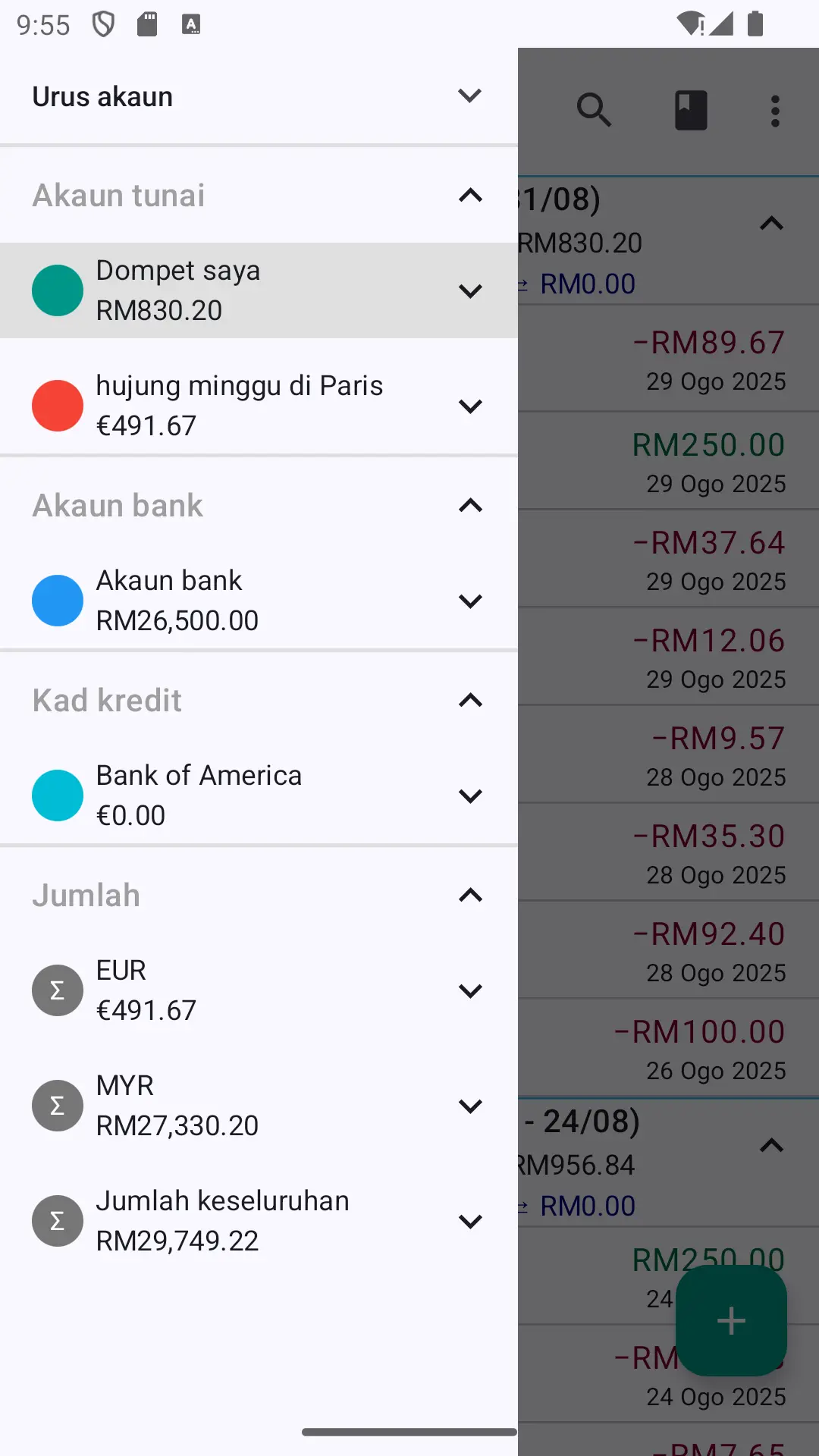Screen dimensions: 819x1456
Task: Collapse the Akaun tunai section
Action: click(x=470, y=196)
